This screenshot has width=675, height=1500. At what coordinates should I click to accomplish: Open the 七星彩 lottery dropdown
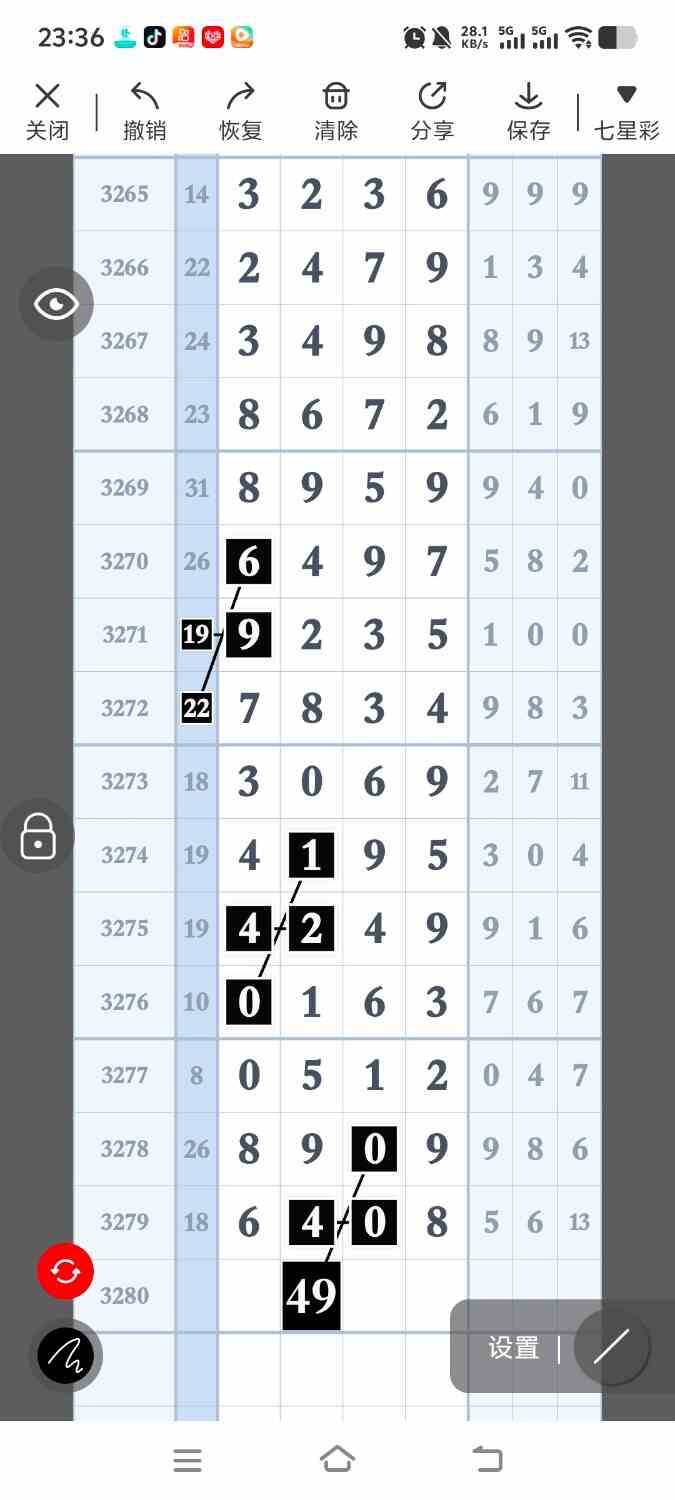click(x=627, y=111)
